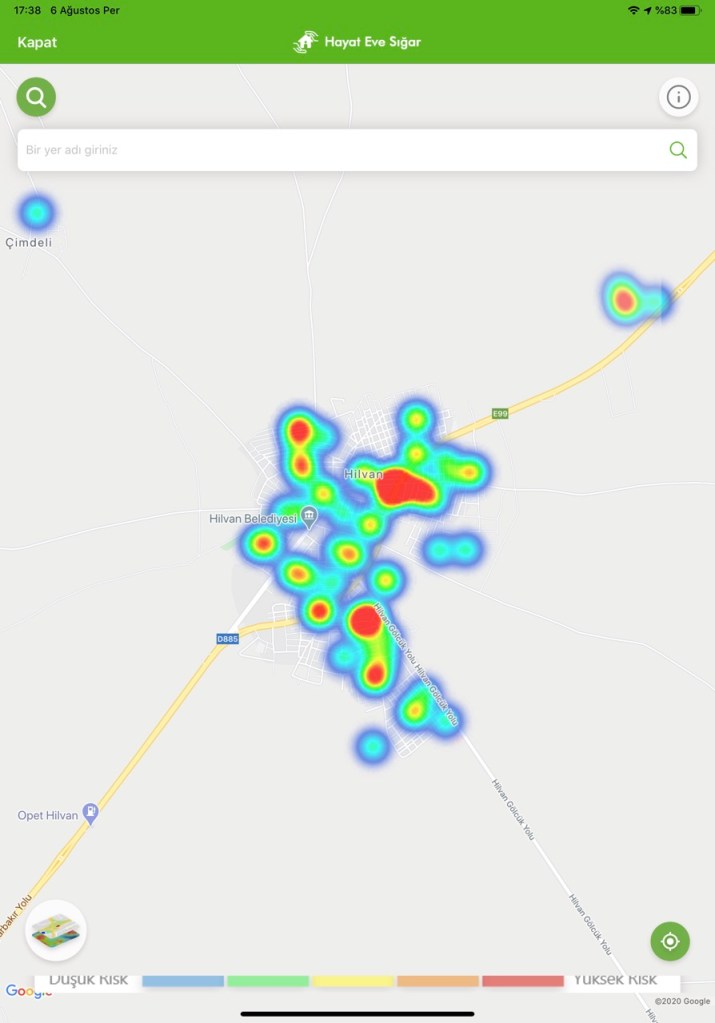Viewport: 715px width, 1023px height.
Task: Tap the magnifier inside the search field
Action: 678,150
